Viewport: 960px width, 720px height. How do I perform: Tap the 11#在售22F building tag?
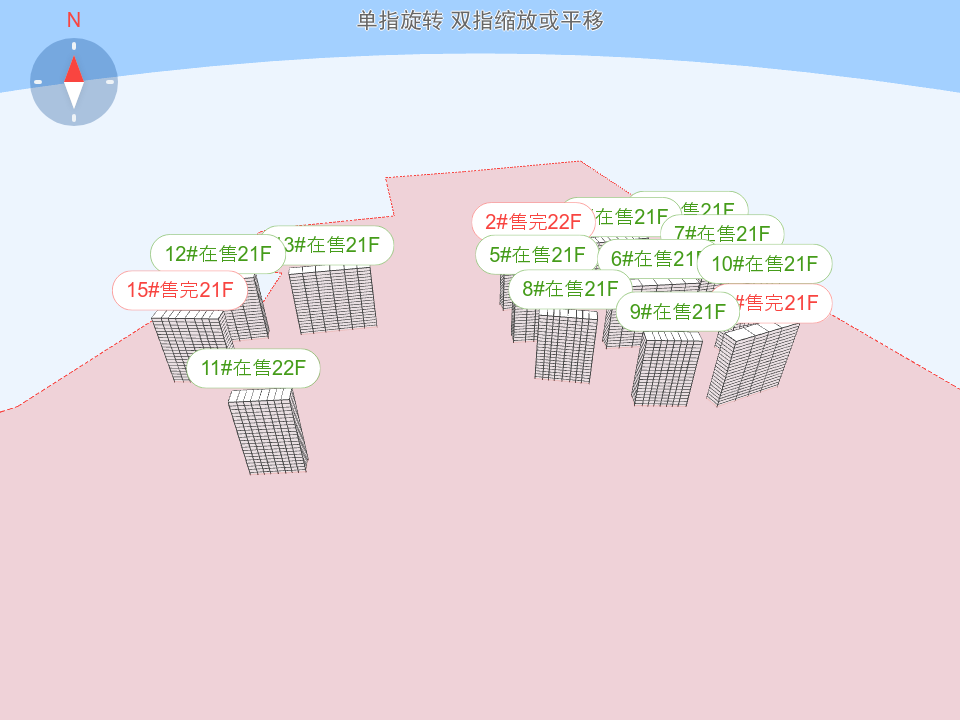pos(252,368)
